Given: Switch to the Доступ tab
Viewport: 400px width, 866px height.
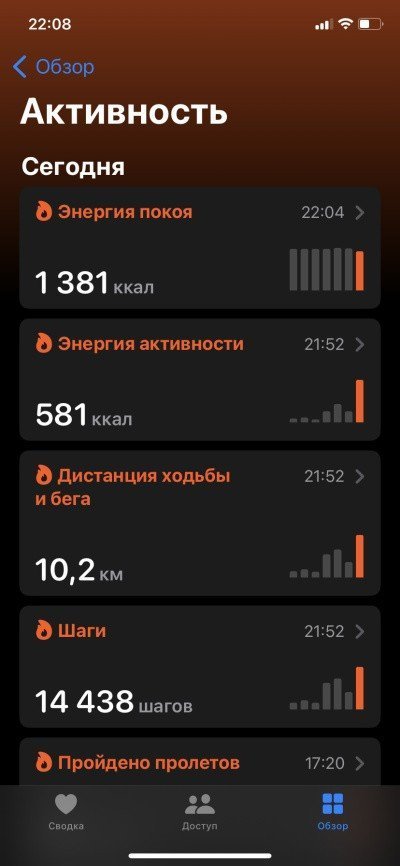Looking at the screenshot, I should tap(199, 811).
